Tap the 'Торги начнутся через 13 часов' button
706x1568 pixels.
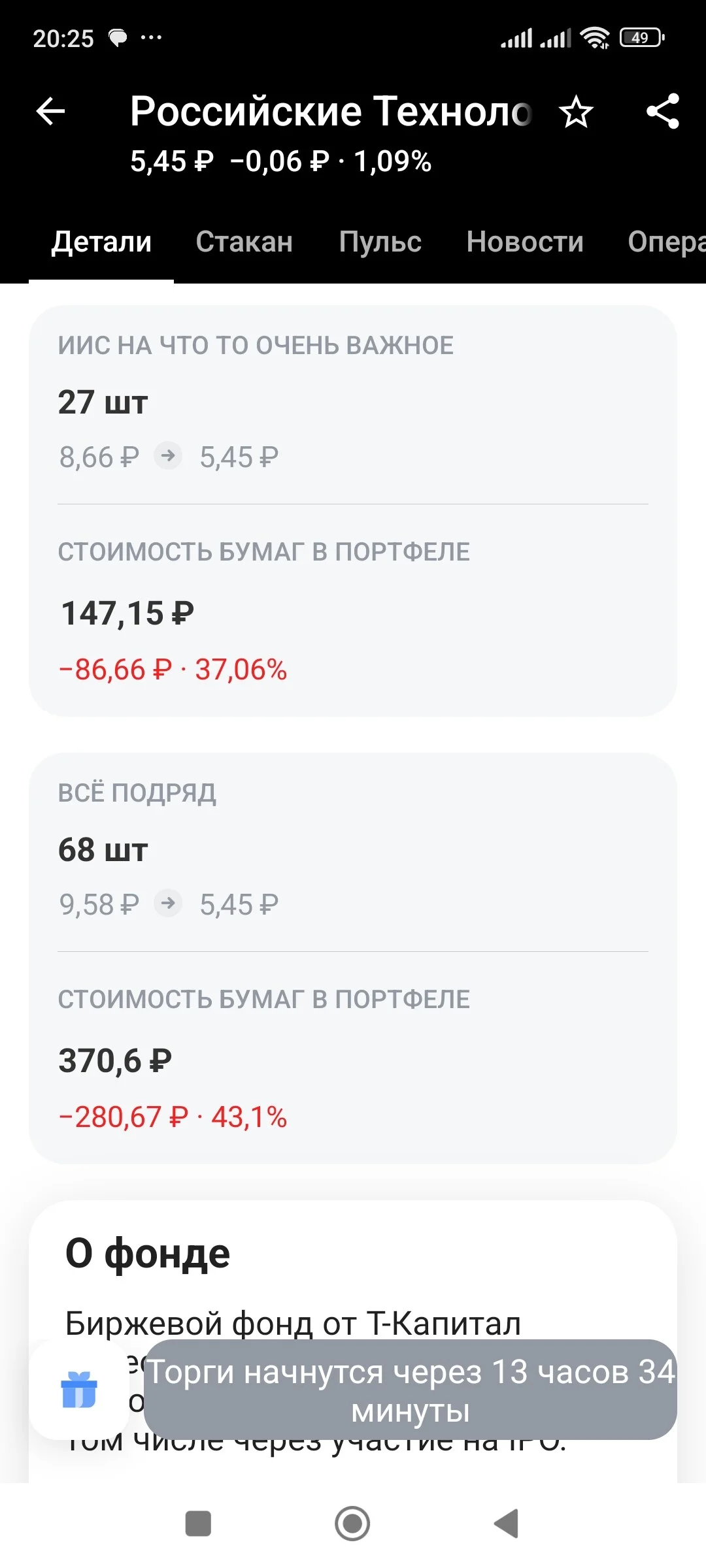point(411,1390)
